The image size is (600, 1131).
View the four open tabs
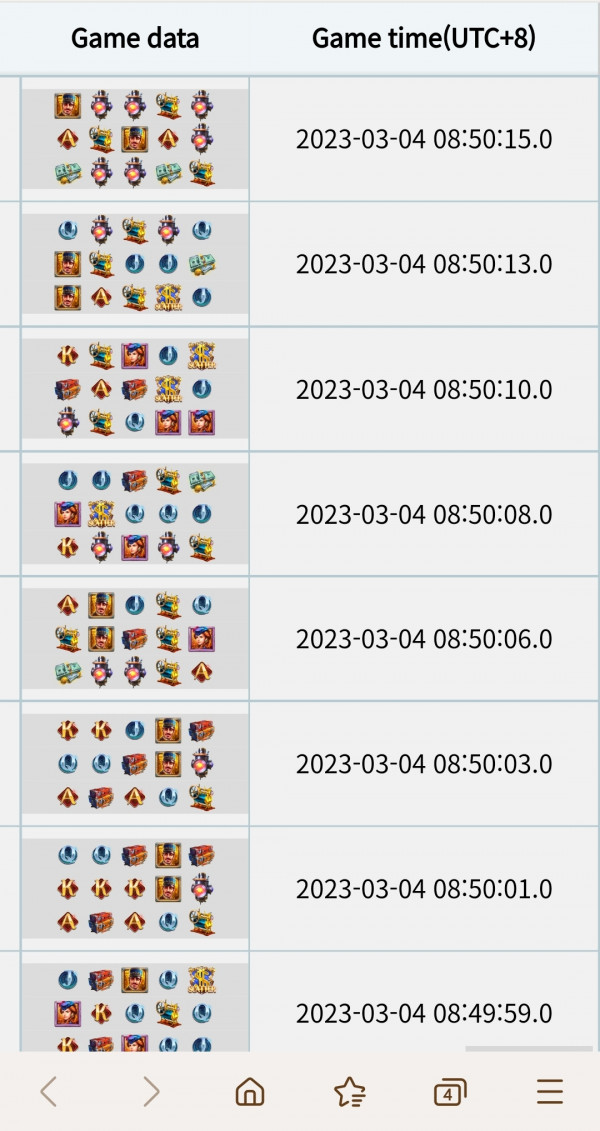coord(450,1093)
